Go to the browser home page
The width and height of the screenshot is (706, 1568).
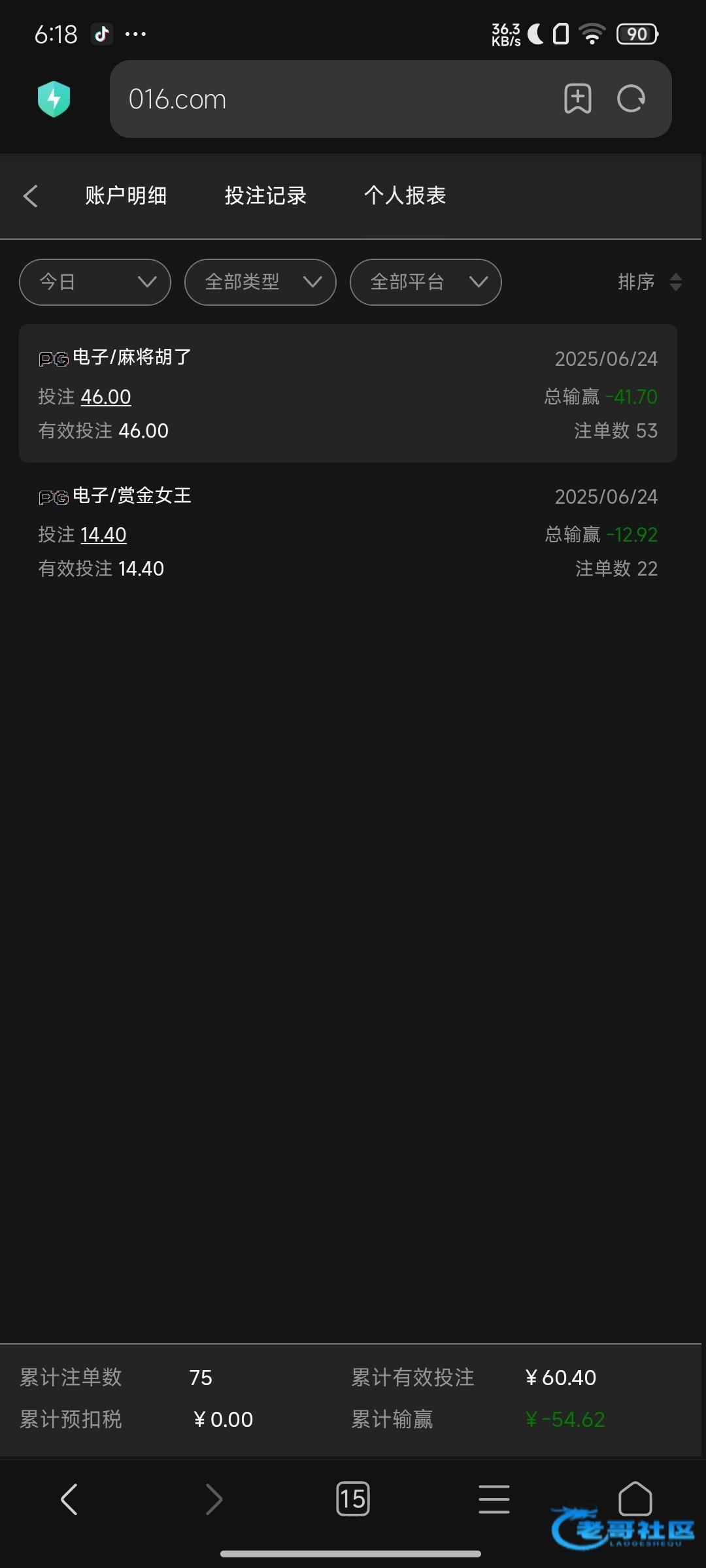[x=635, y=1499]
